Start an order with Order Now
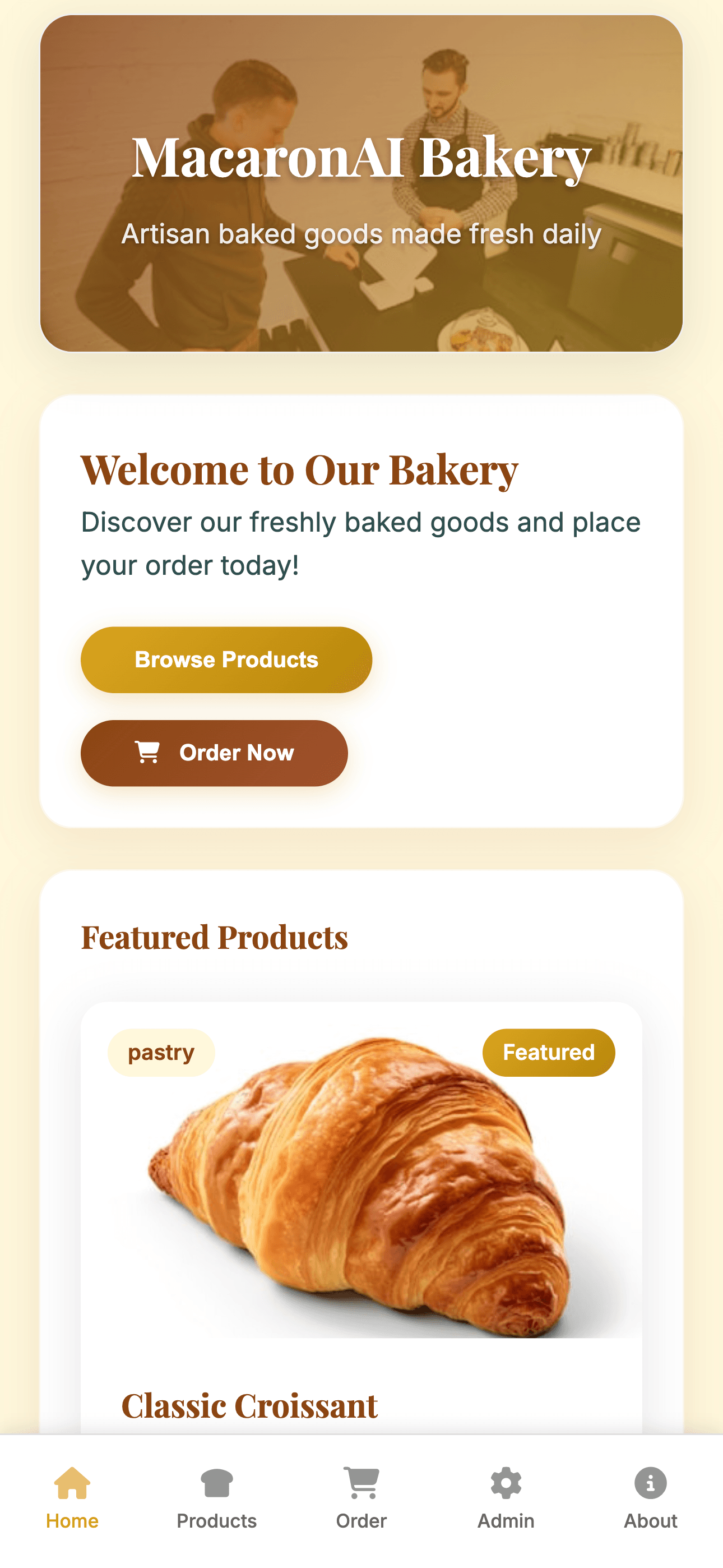Viewport: 723px width, 1568px height. coord(214,753)
